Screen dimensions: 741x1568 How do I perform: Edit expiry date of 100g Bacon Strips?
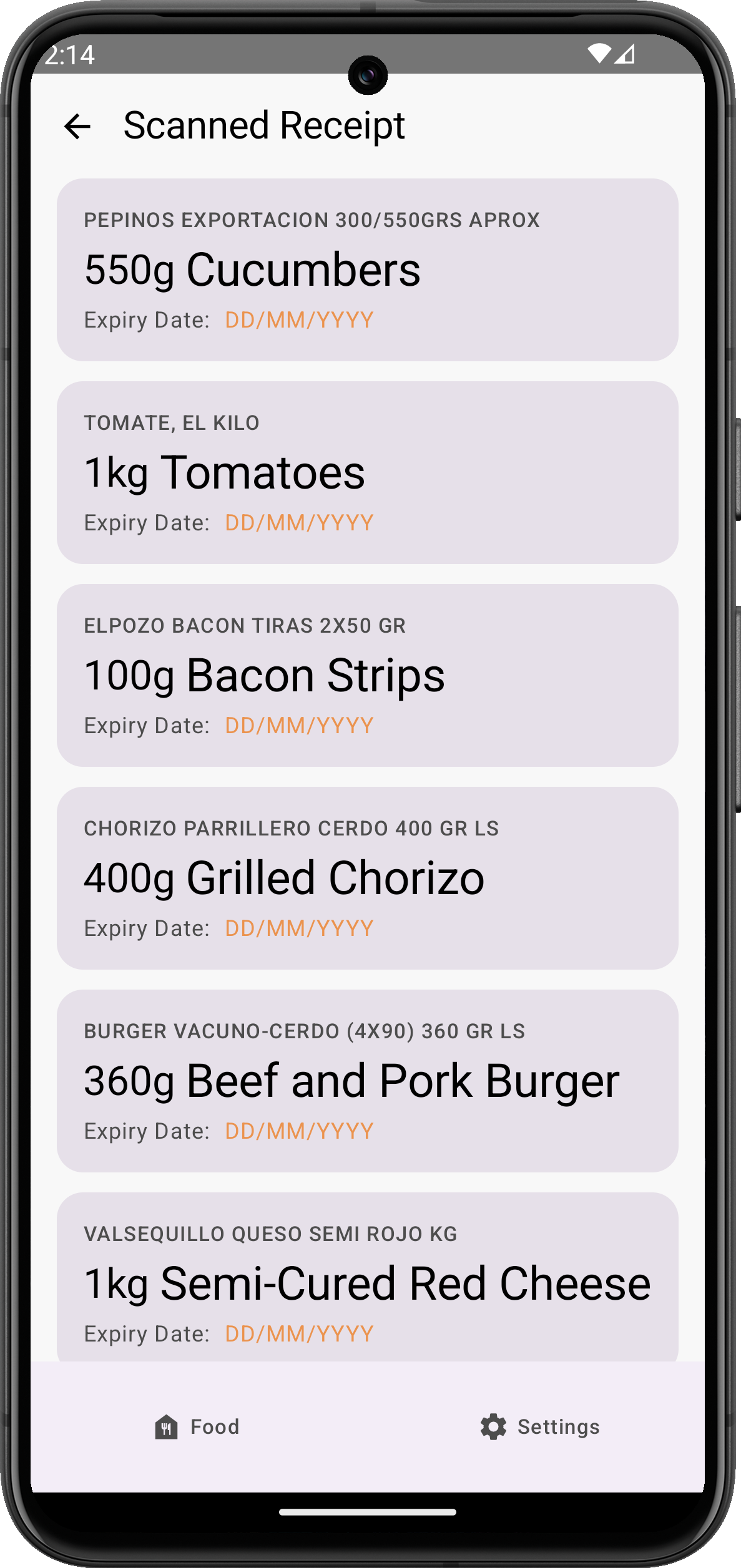point(299,726)
